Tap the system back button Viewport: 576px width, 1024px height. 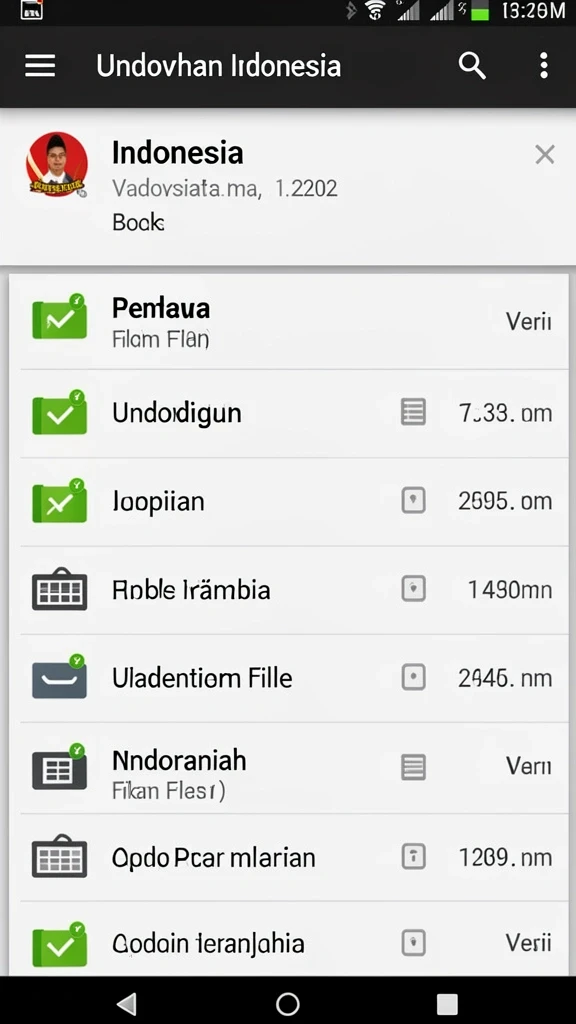[127, 1003]
